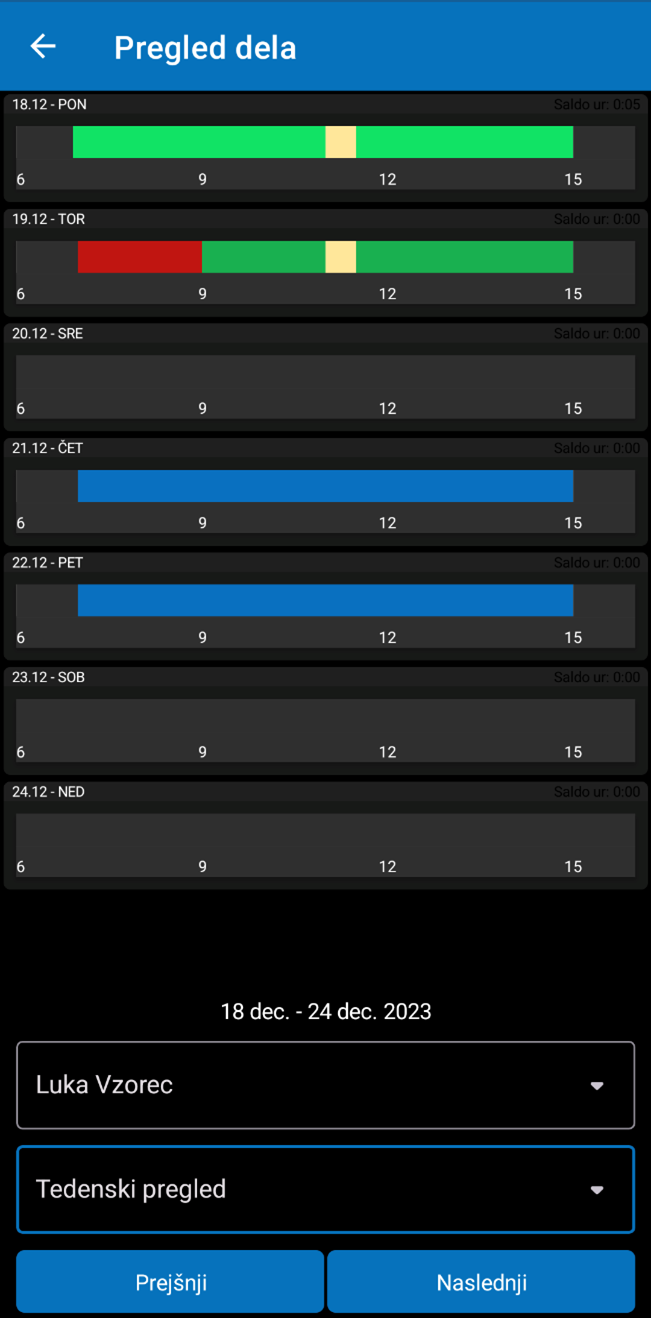Jump to next week with Naslednji

pyautogui.click(x=481, y=1282)
